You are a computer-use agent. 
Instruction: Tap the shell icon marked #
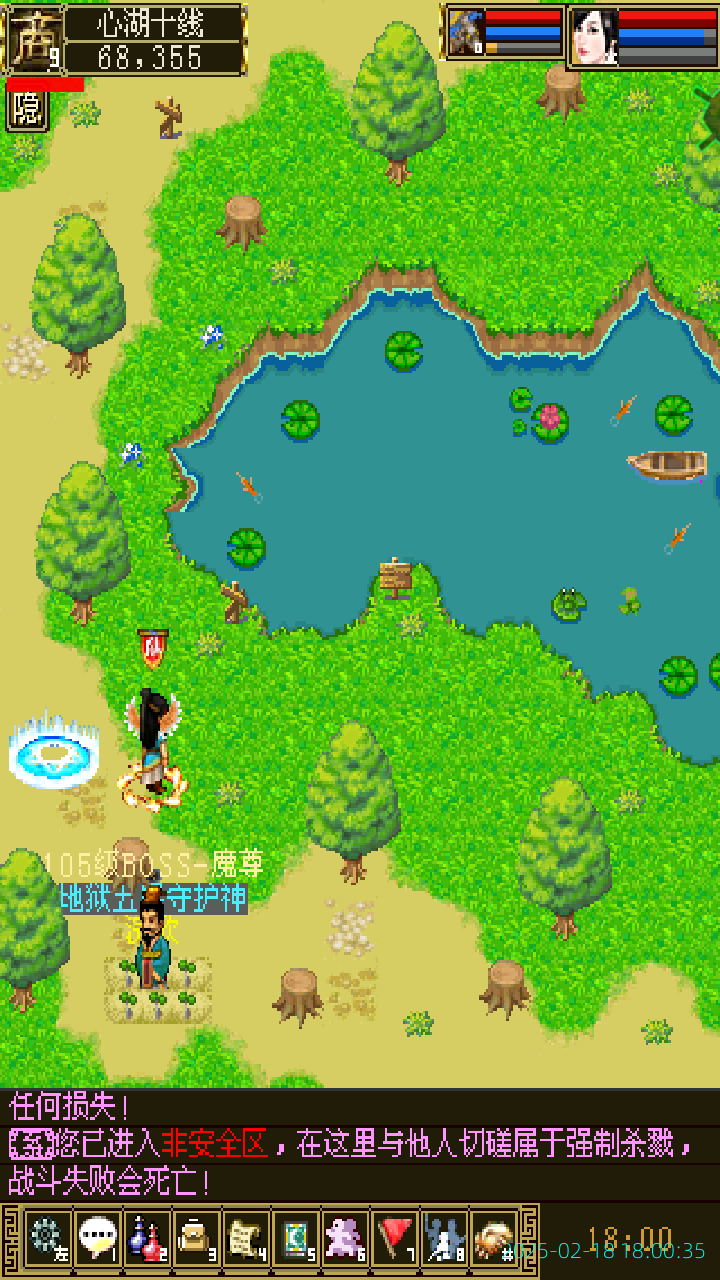click(494, 1240)
